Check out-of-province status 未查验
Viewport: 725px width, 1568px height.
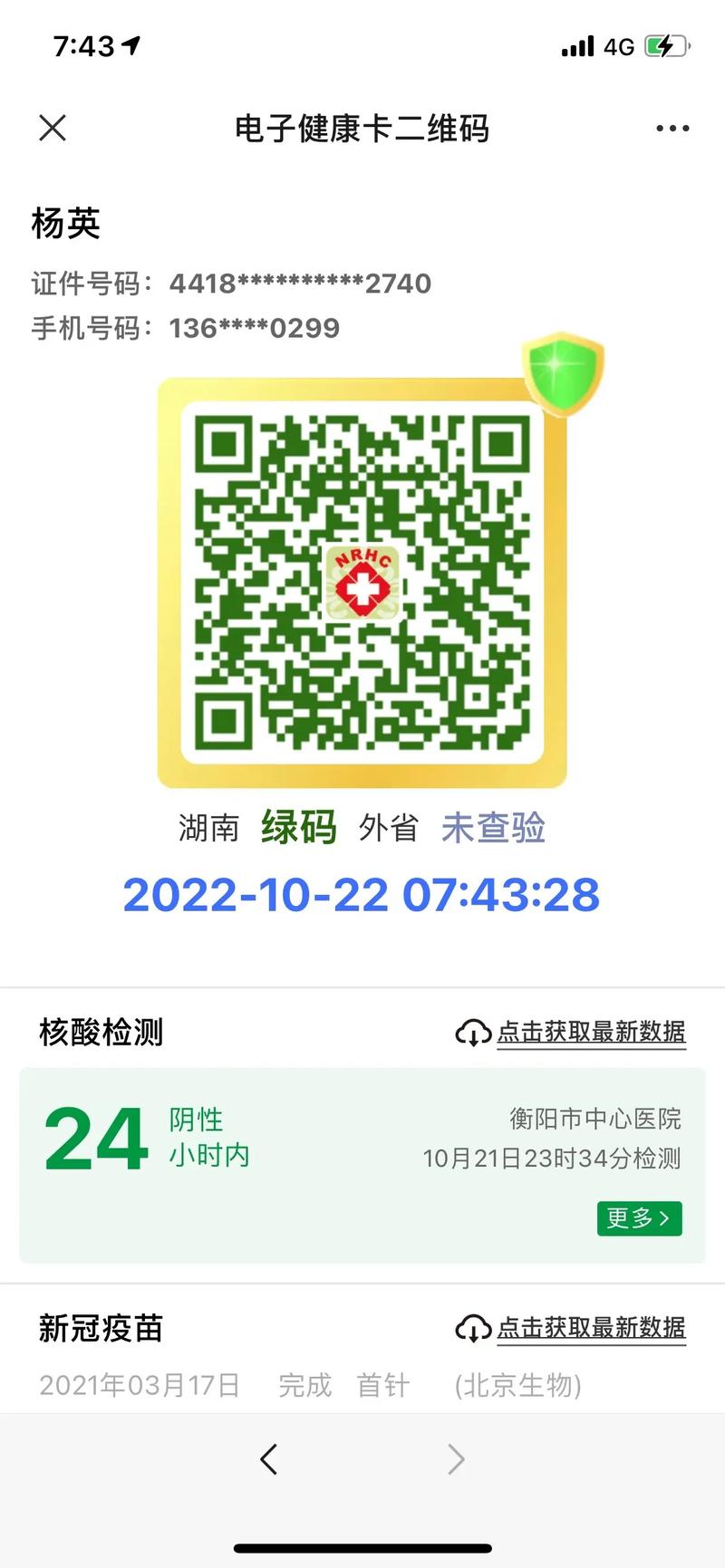(493, 827)
